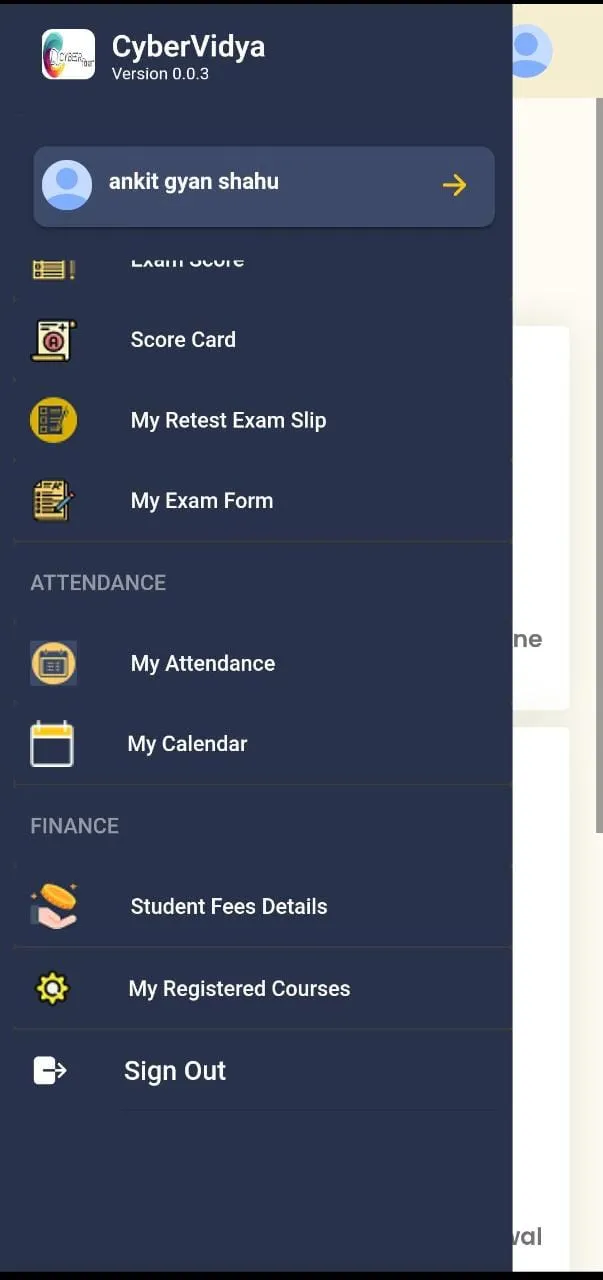Open the Score Card menu item
The height and width of the screenshot is (1280, 603).
coord(183,340)
